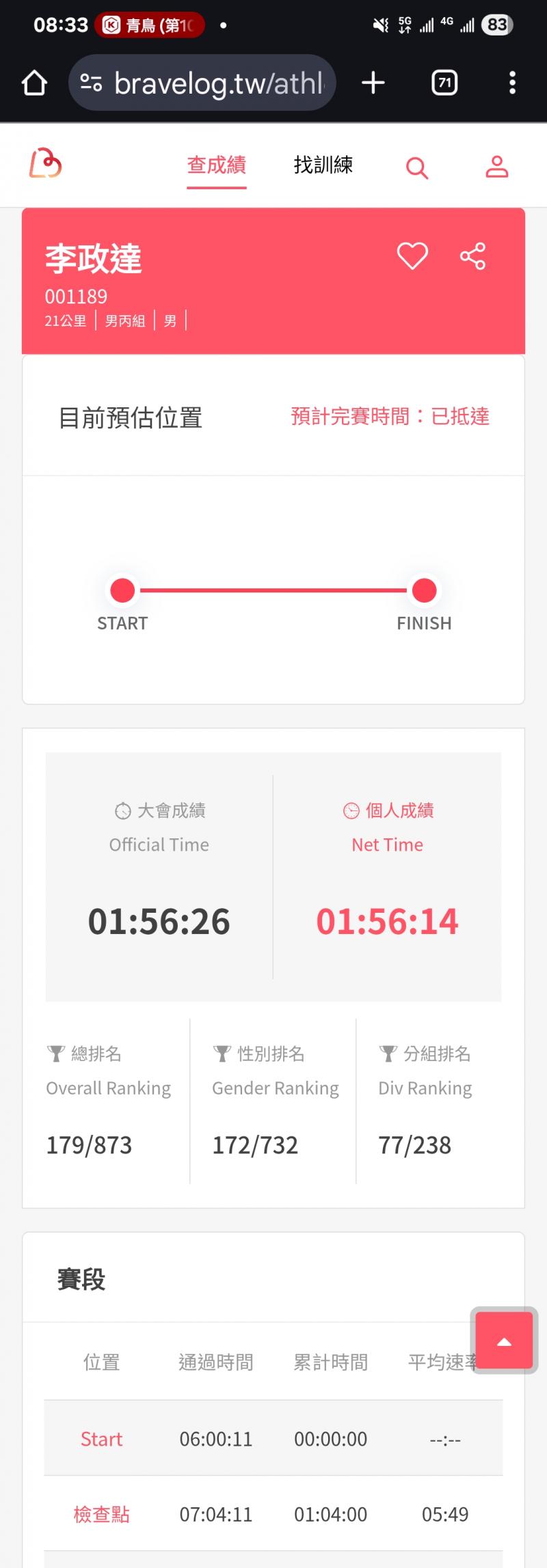View the 71 open tabs
This screenshot has width=547, height=1568.
(444, 83)
